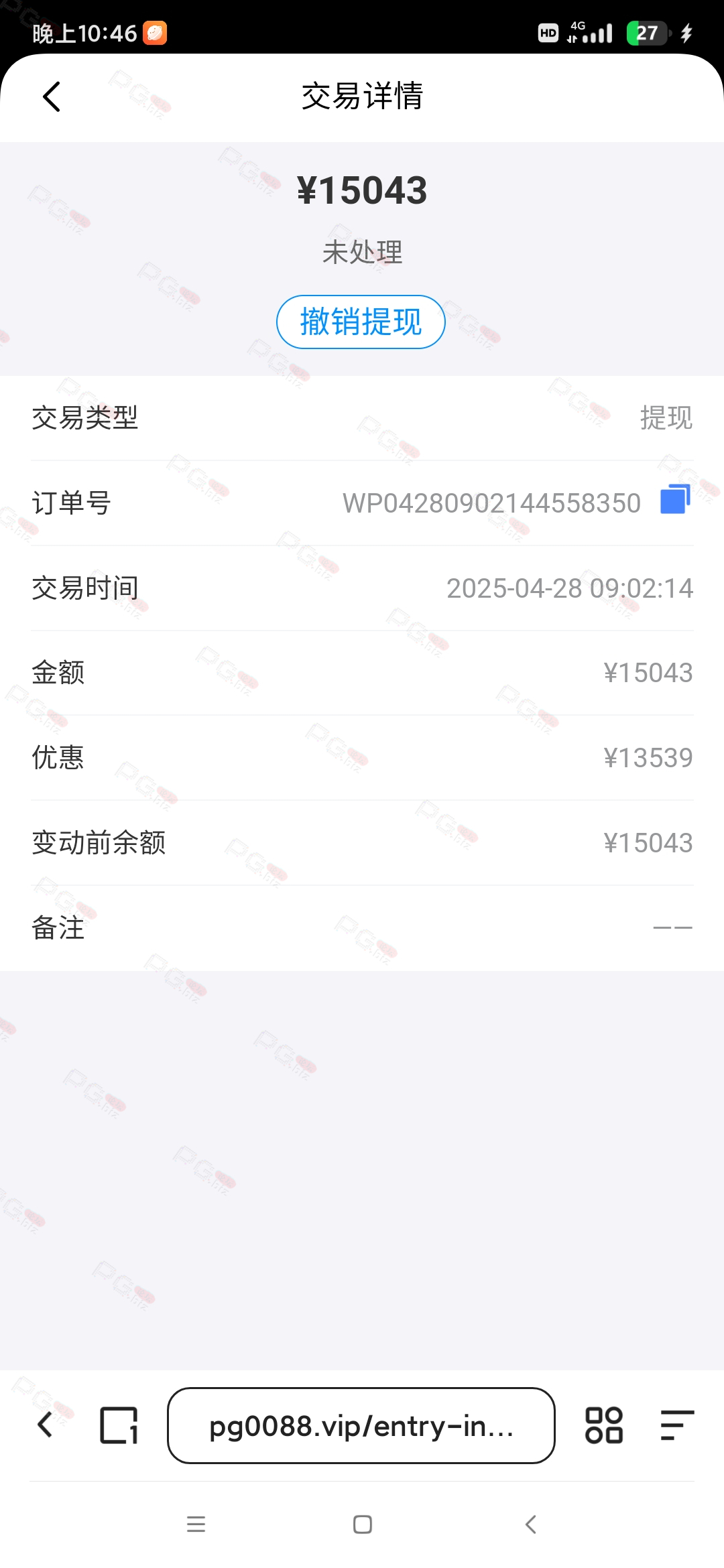Open the system recent apps button
Image resolution: width=724 pixels, height=1568 pixels.
click(x=196, y=1524)
